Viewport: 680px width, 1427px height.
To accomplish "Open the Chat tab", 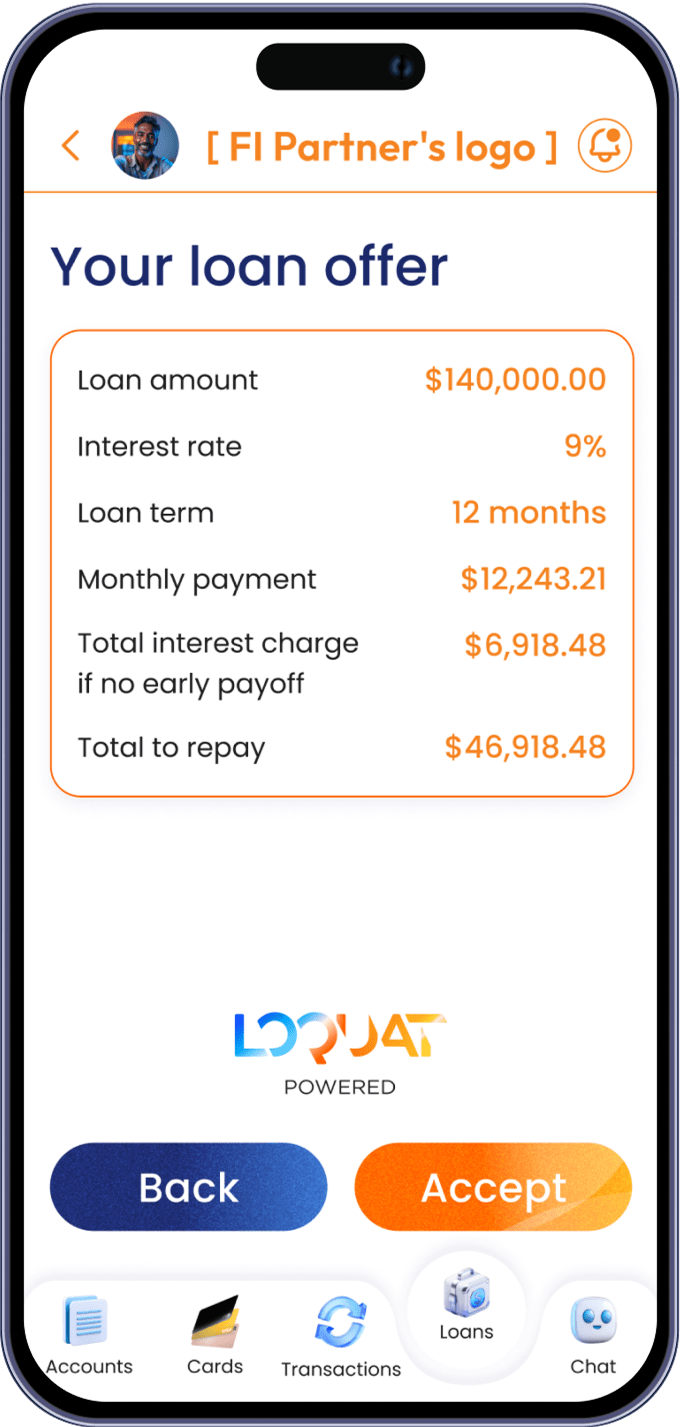I will [x=593, y=1335].
